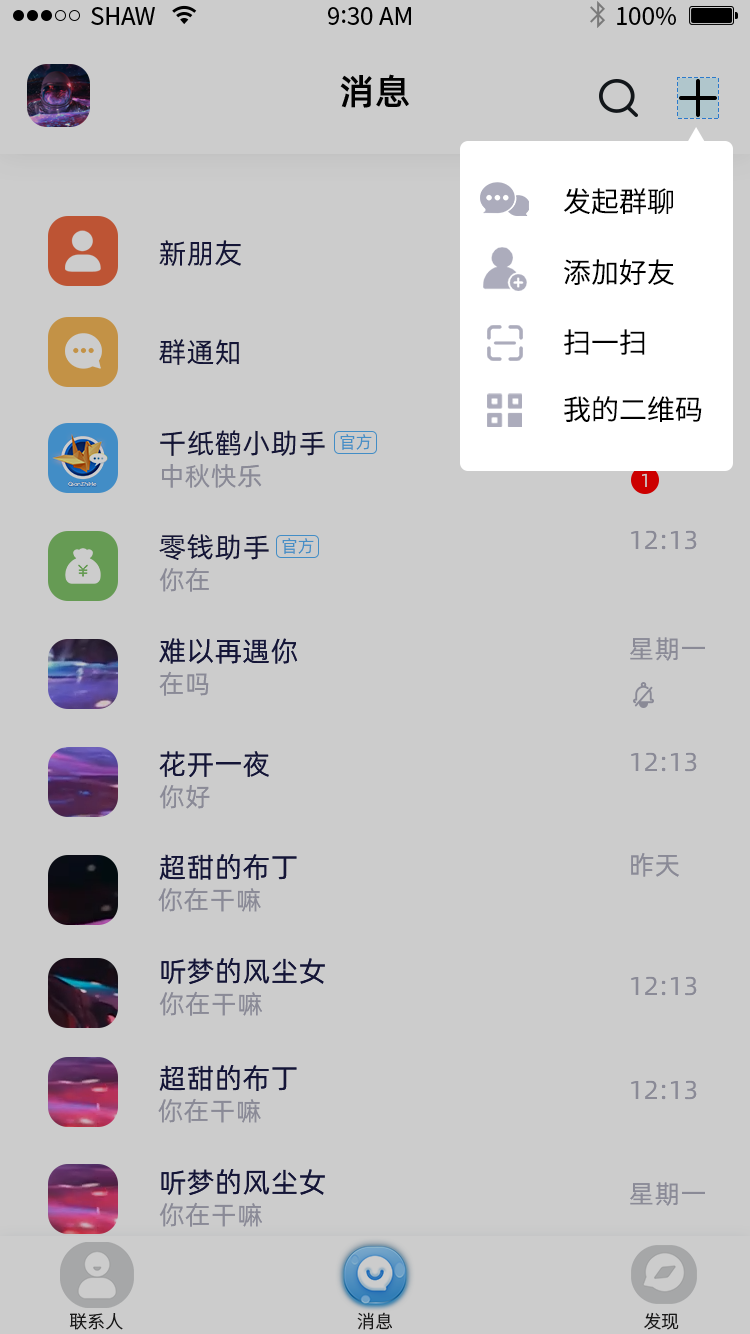Viewport: 750px width, 1334px height.
Task: Click the 千纸鹤小助手 assistant icon
Action: [x=82, y=457]
